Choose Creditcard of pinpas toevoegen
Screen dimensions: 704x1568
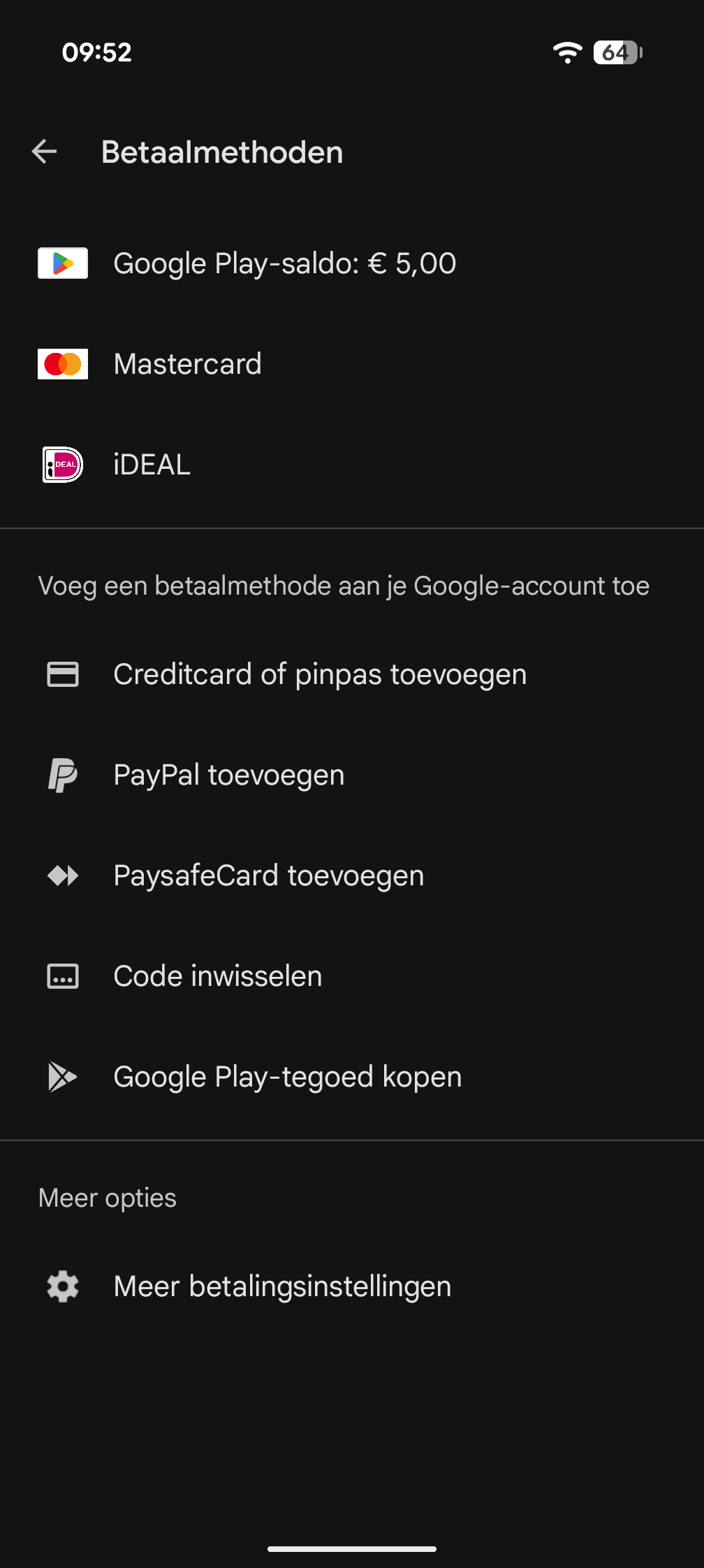pos(319,674)
